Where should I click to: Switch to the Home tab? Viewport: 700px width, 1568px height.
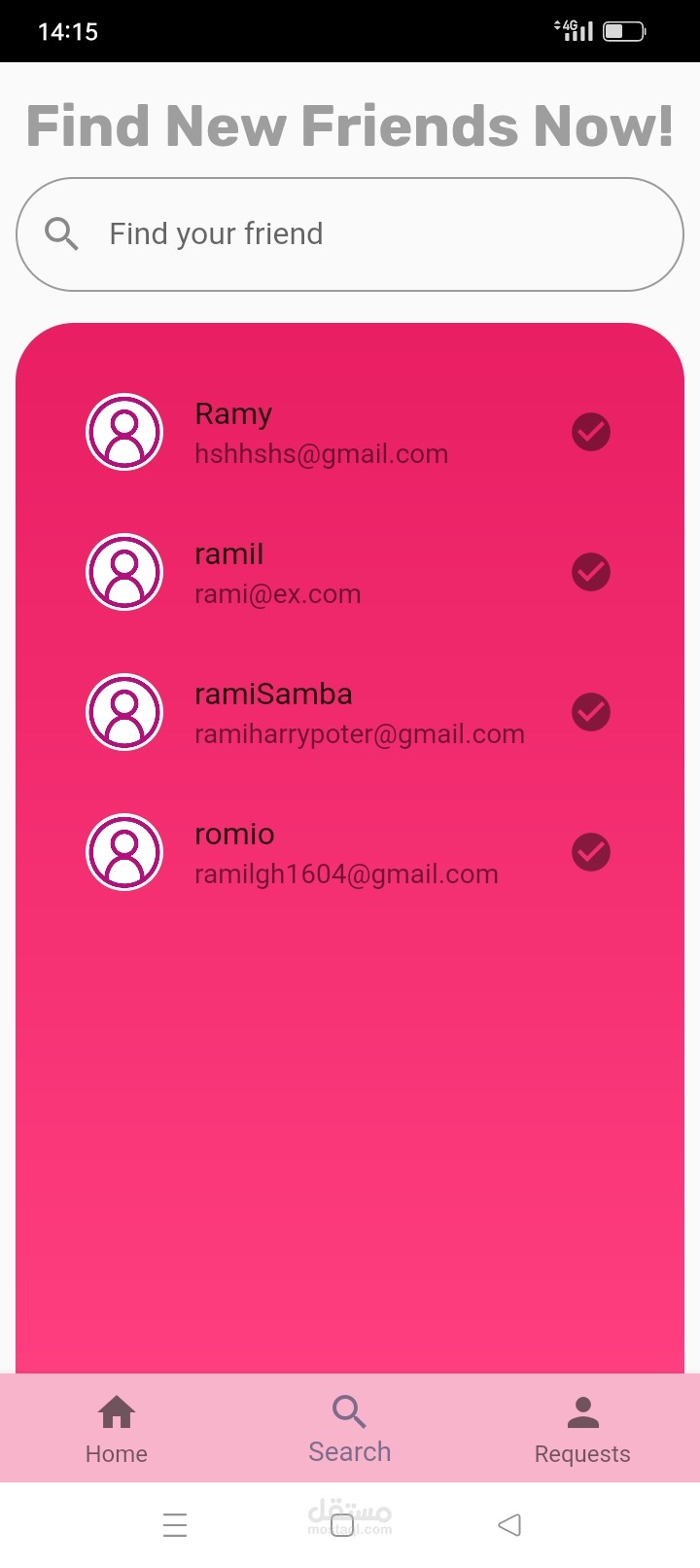click(117, 1429)
